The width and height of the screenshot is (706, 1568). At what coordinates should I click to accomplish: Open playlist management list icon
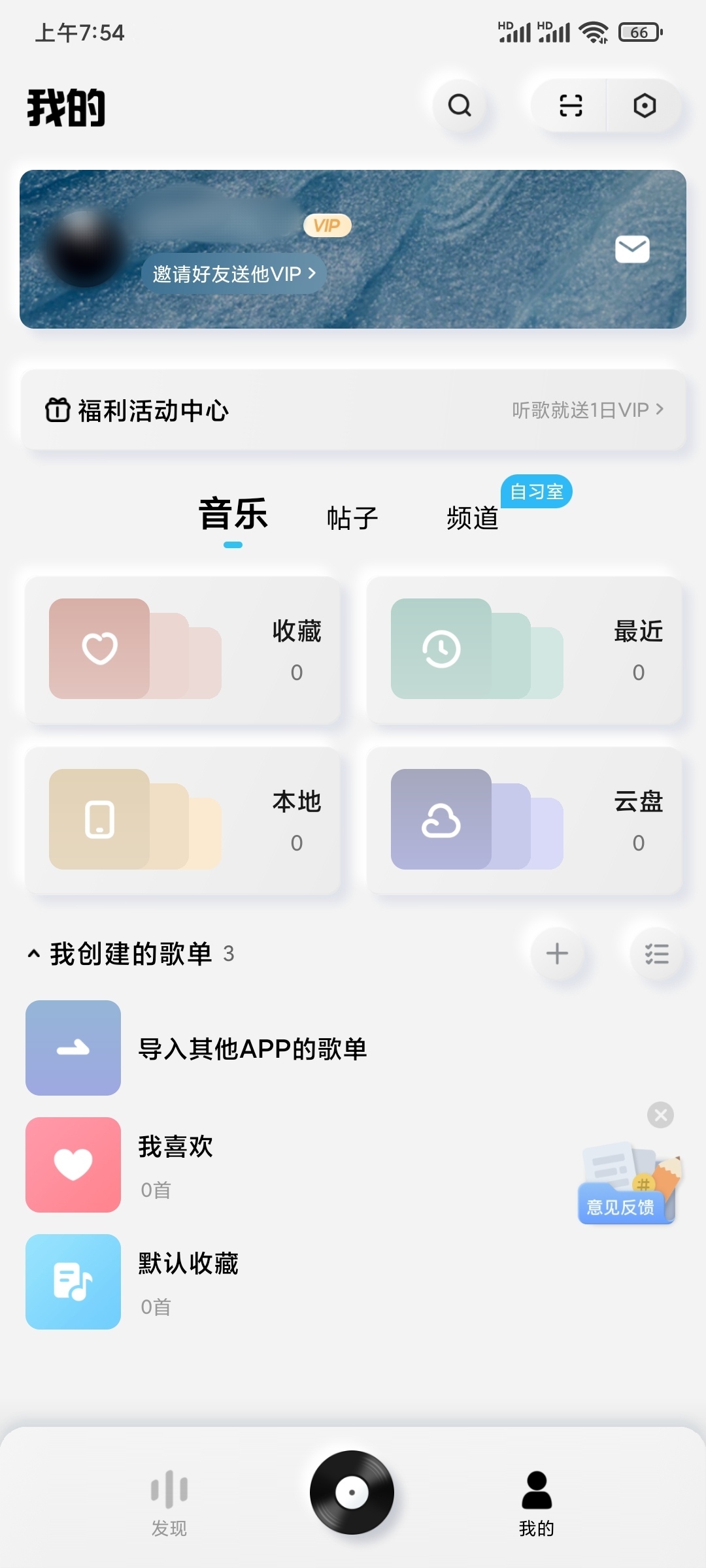pyautogui.click(x=656, y=955)
